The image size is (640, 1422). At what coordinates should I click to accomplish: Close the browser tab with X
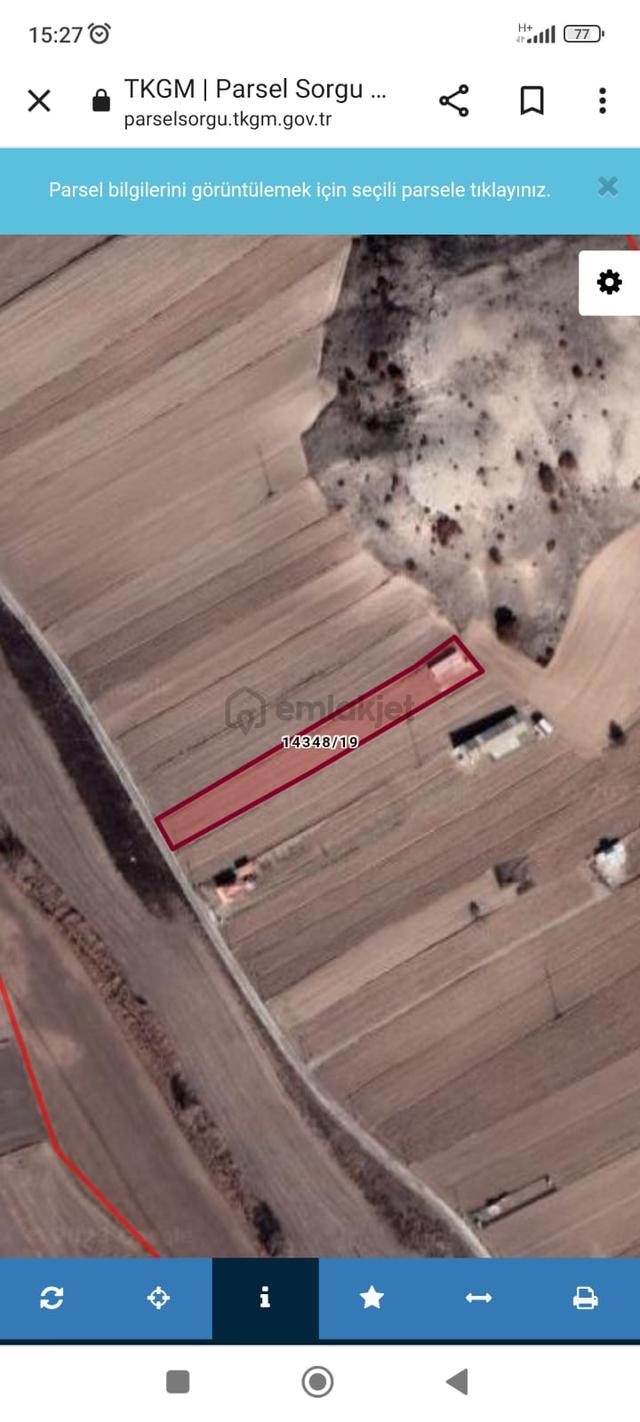pos(39,100)
